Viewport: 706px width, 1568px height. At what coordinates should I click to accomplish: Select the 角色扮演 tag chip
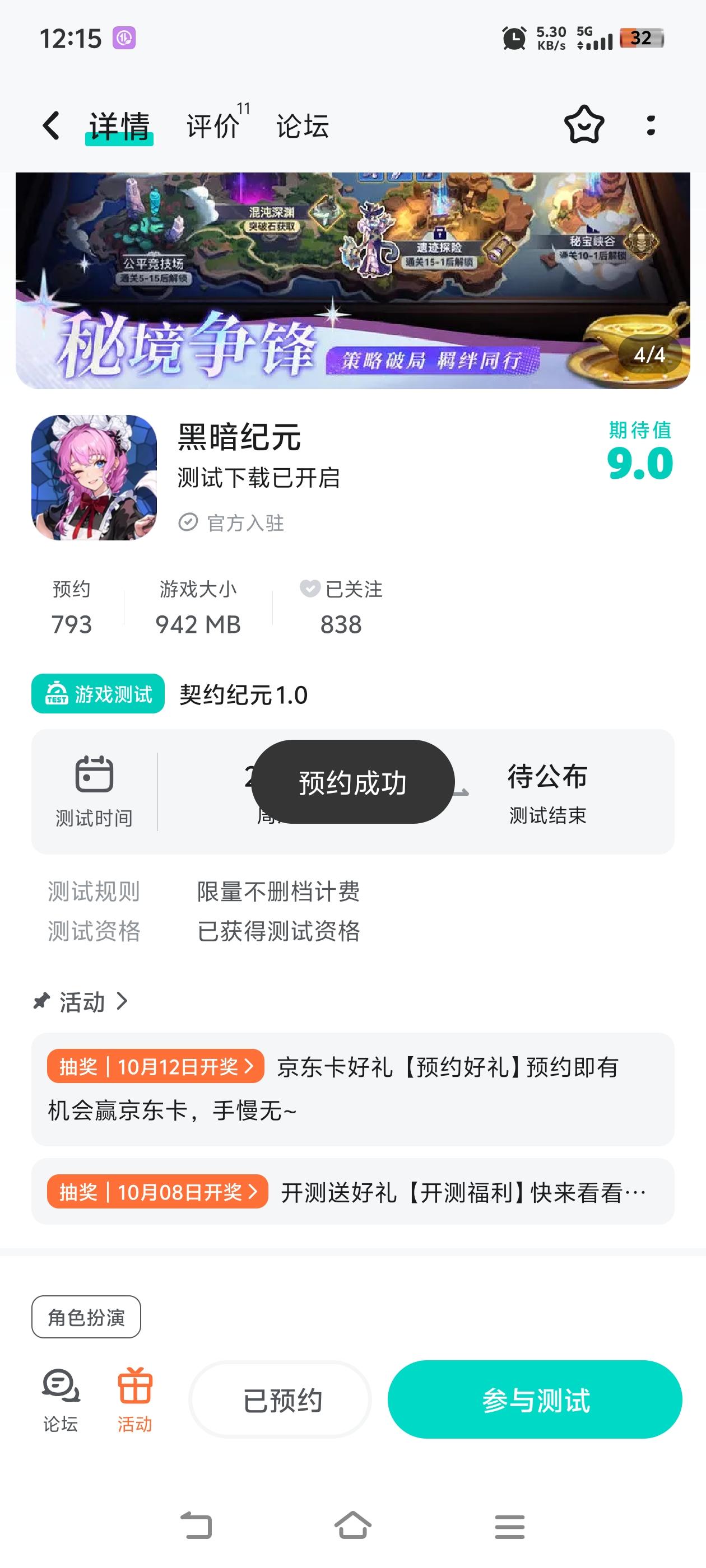pos(86,1317)
